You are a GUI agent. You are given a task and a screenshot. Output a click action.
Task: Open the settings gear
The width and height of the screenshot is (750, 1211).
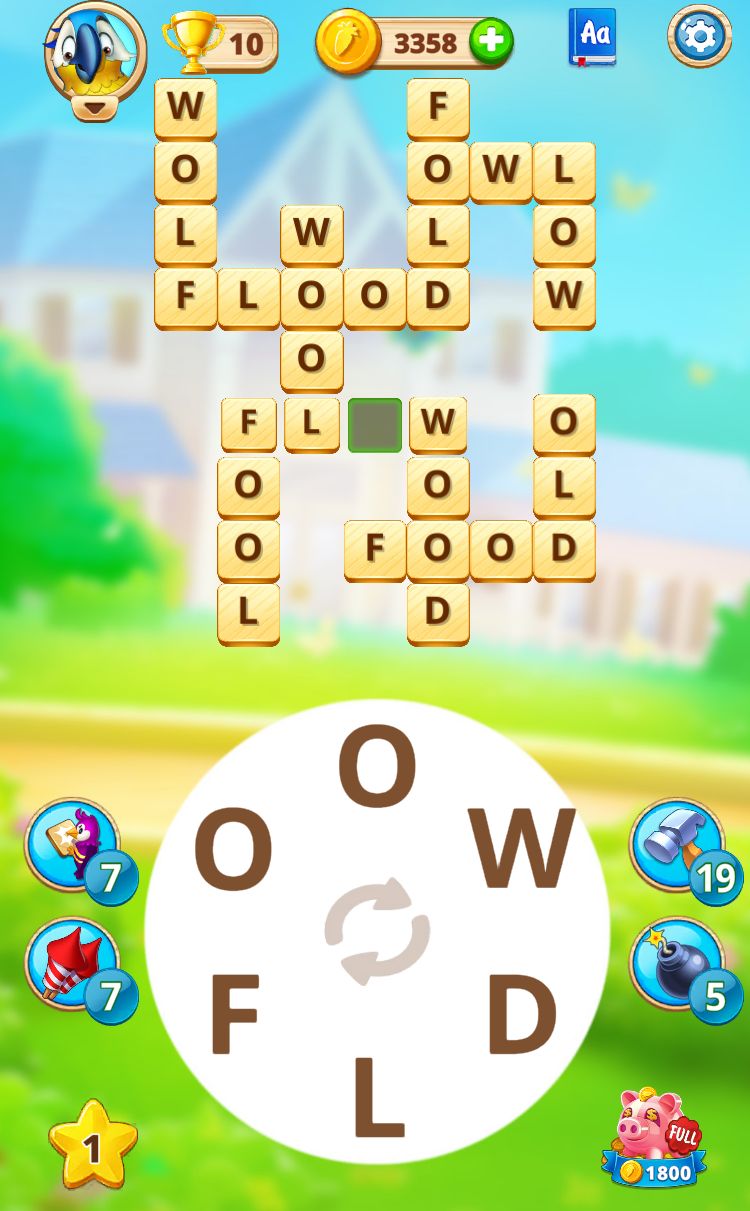coord(699,37)
